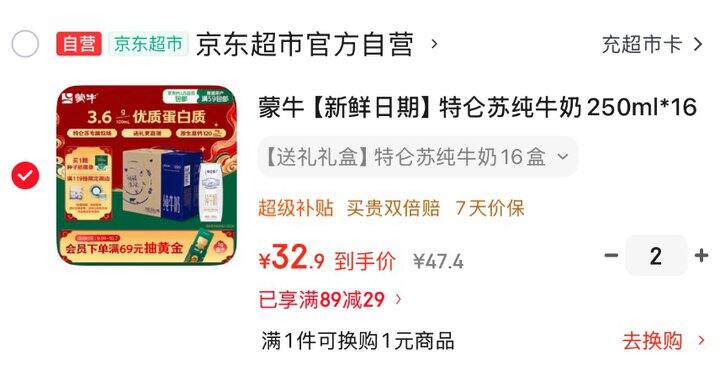The image size is (720, 370).
Task: Open product title 蒙牛特仑苏纯牛奶 250ml*16
Action: click(x=478, y=107)
